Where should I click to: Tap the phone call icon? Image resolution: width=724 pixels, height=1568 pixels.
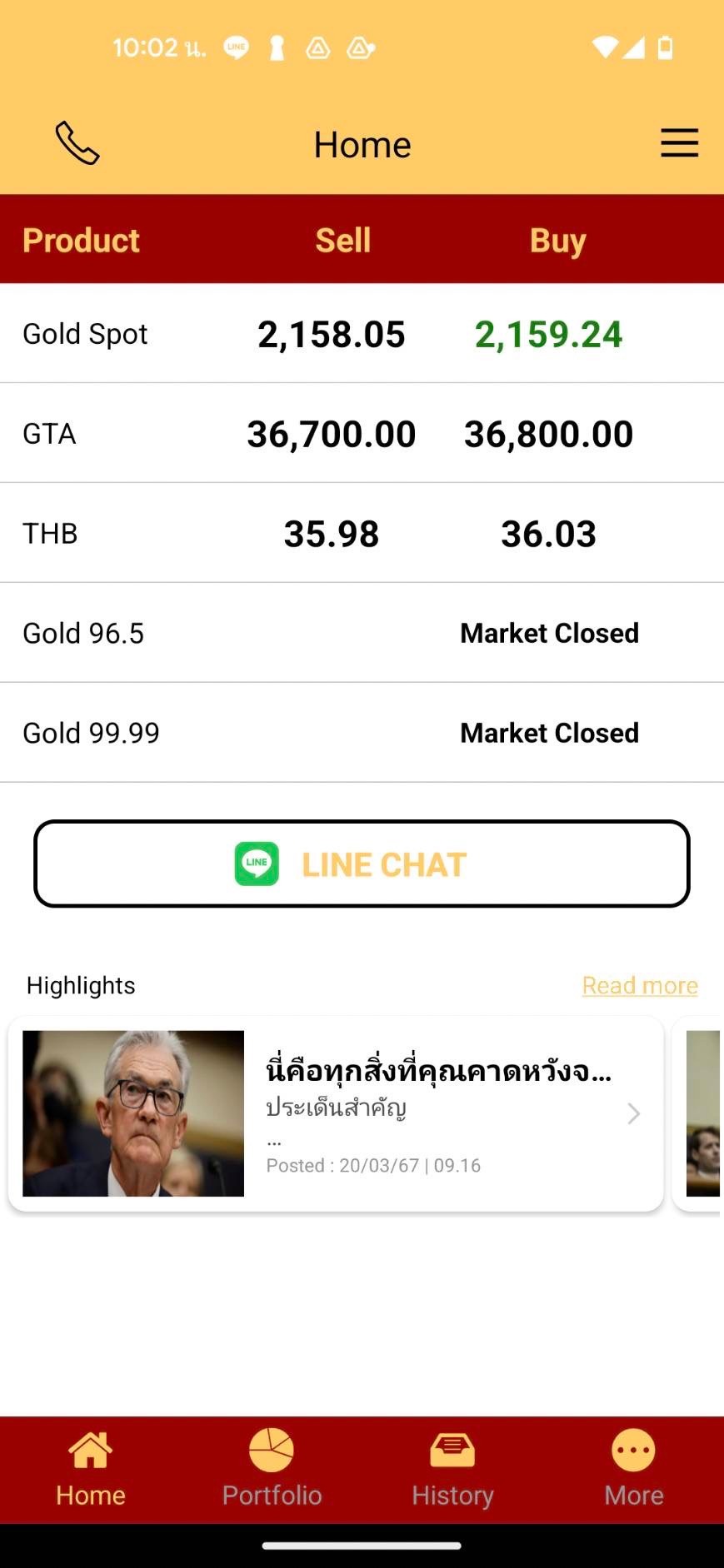click(77, 144)
